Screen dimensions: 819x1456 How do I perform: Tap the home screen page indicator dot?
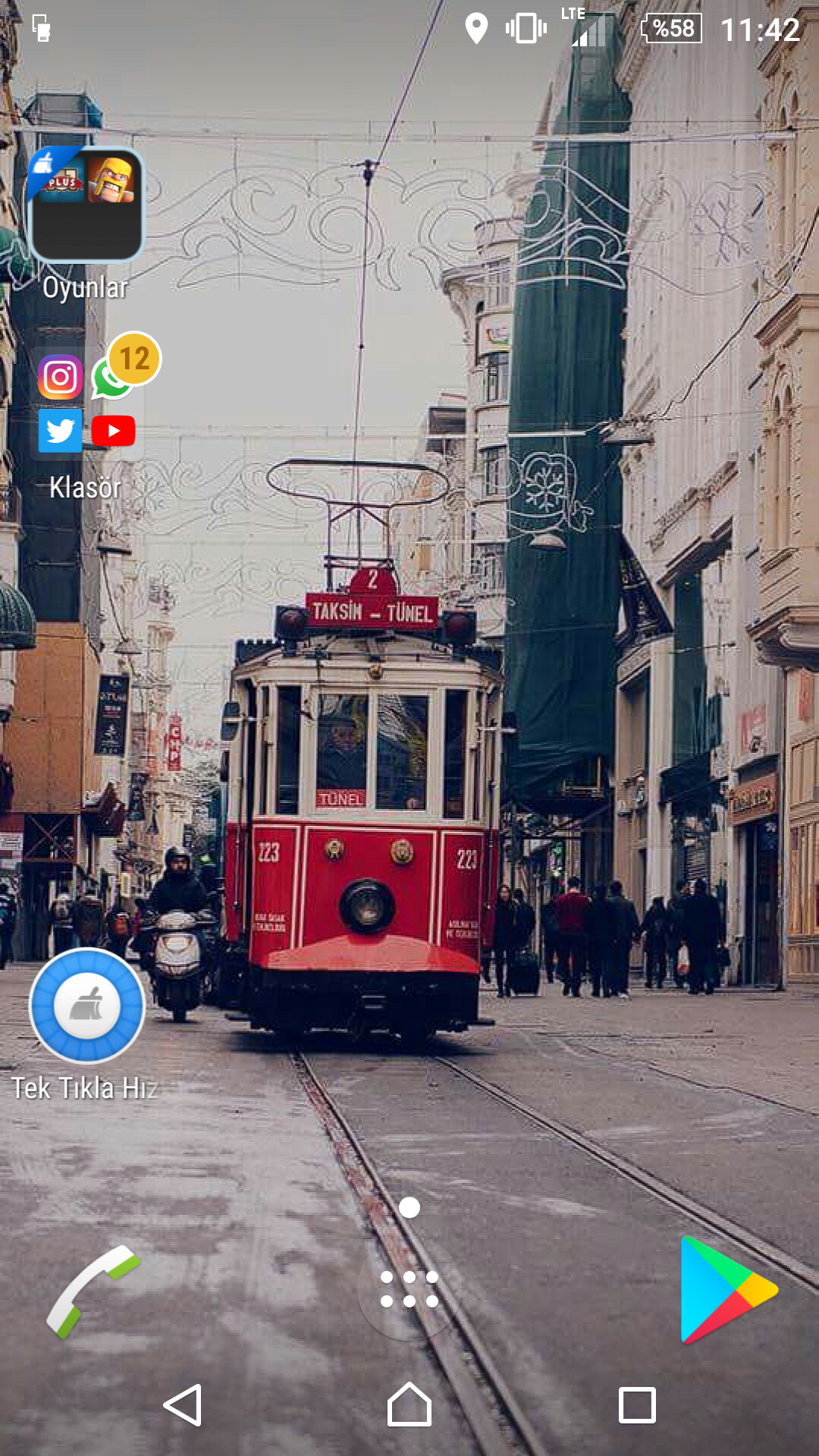coord(409,1207)
